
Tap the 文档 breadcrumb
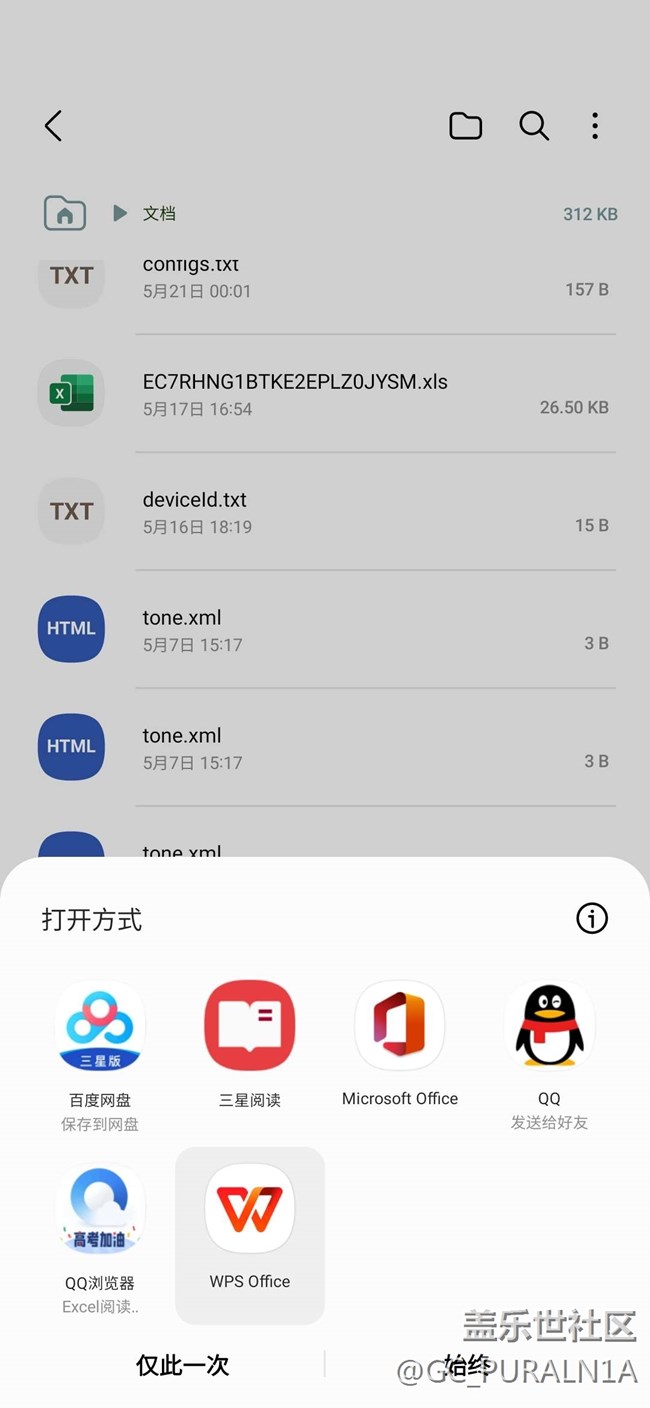(x=159, y=213)
